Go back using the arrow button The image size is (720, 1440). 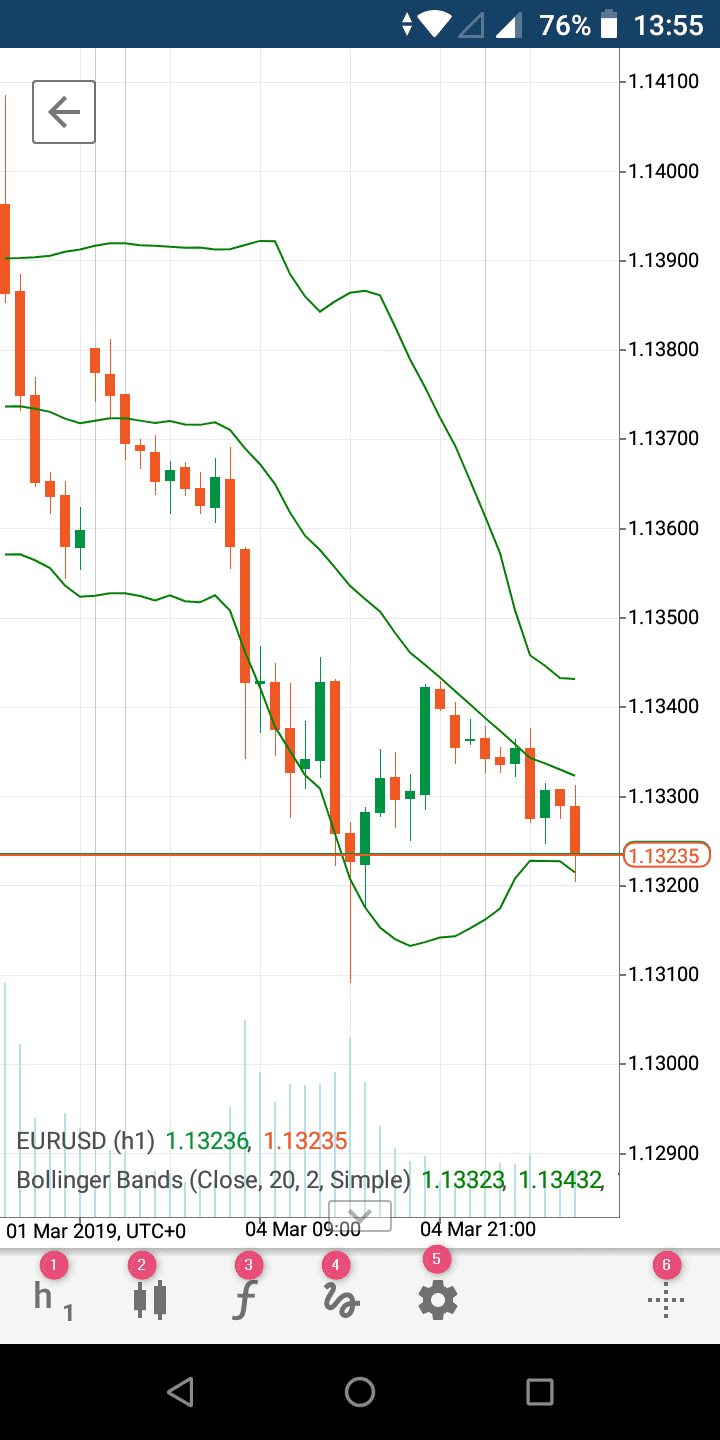tap(64, 112)
